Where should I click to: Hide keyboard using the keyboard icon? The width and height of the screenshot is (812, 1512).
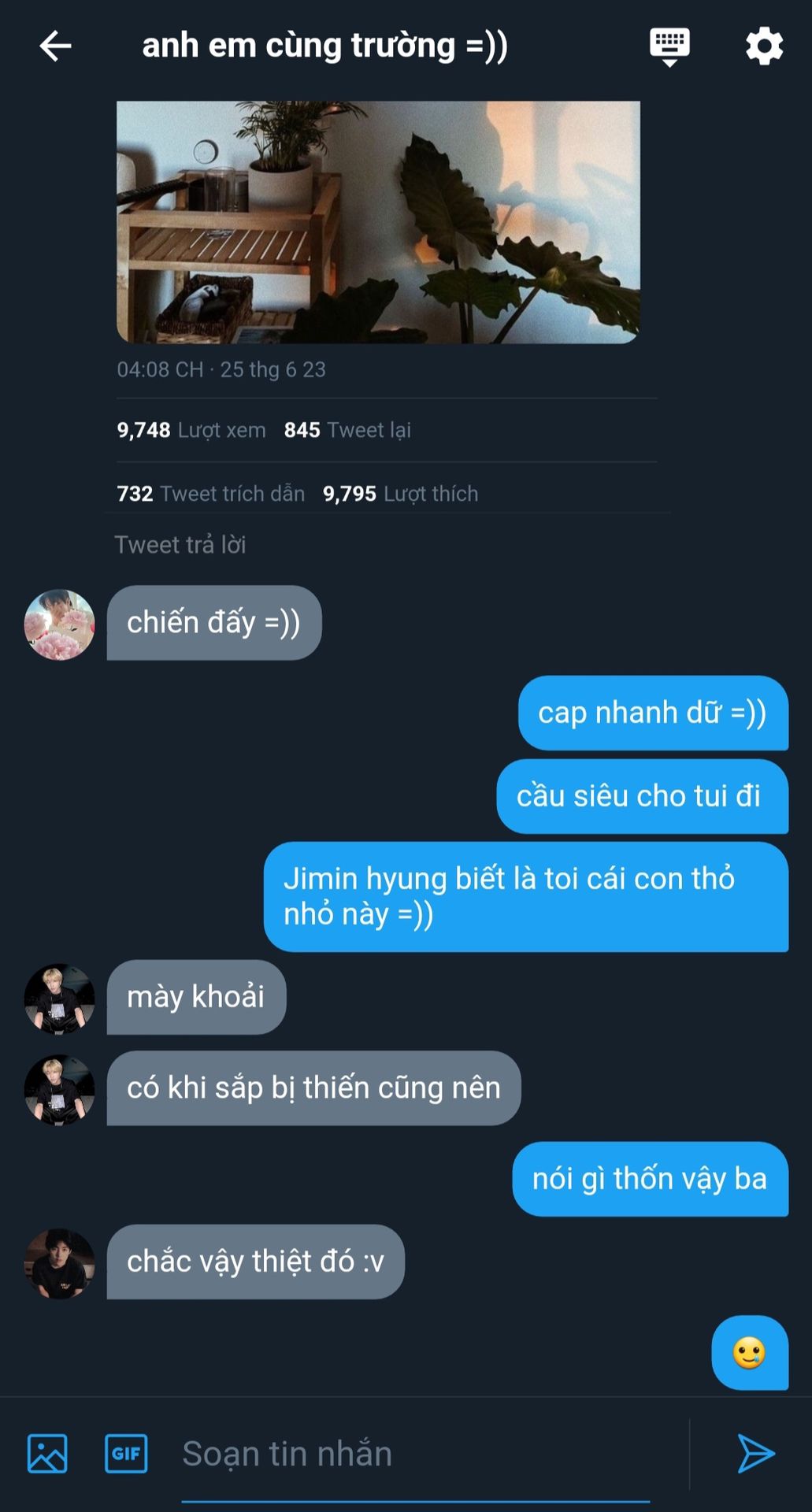pyautogui.click(x=669, y=46)
